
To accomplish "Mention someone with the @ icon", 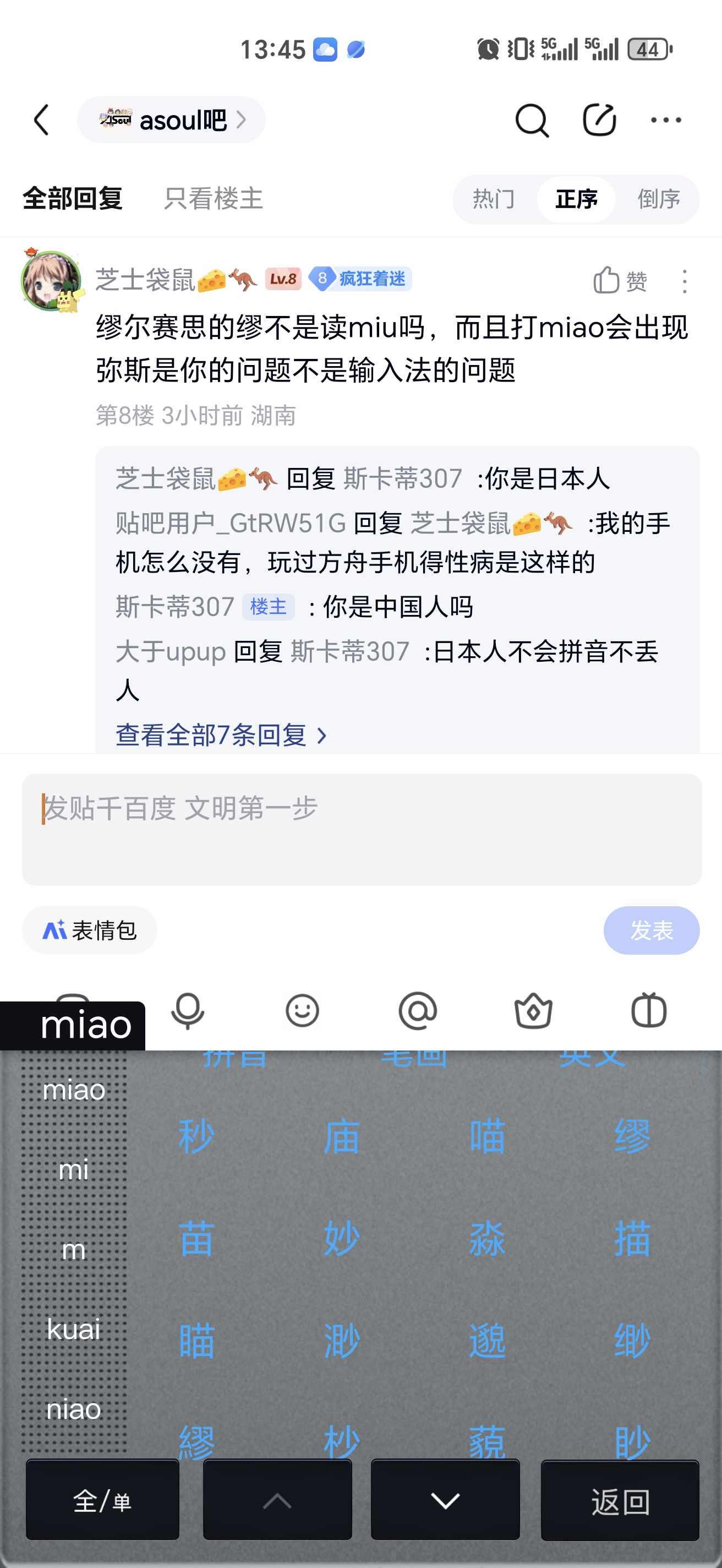I will coord(417,1011).
